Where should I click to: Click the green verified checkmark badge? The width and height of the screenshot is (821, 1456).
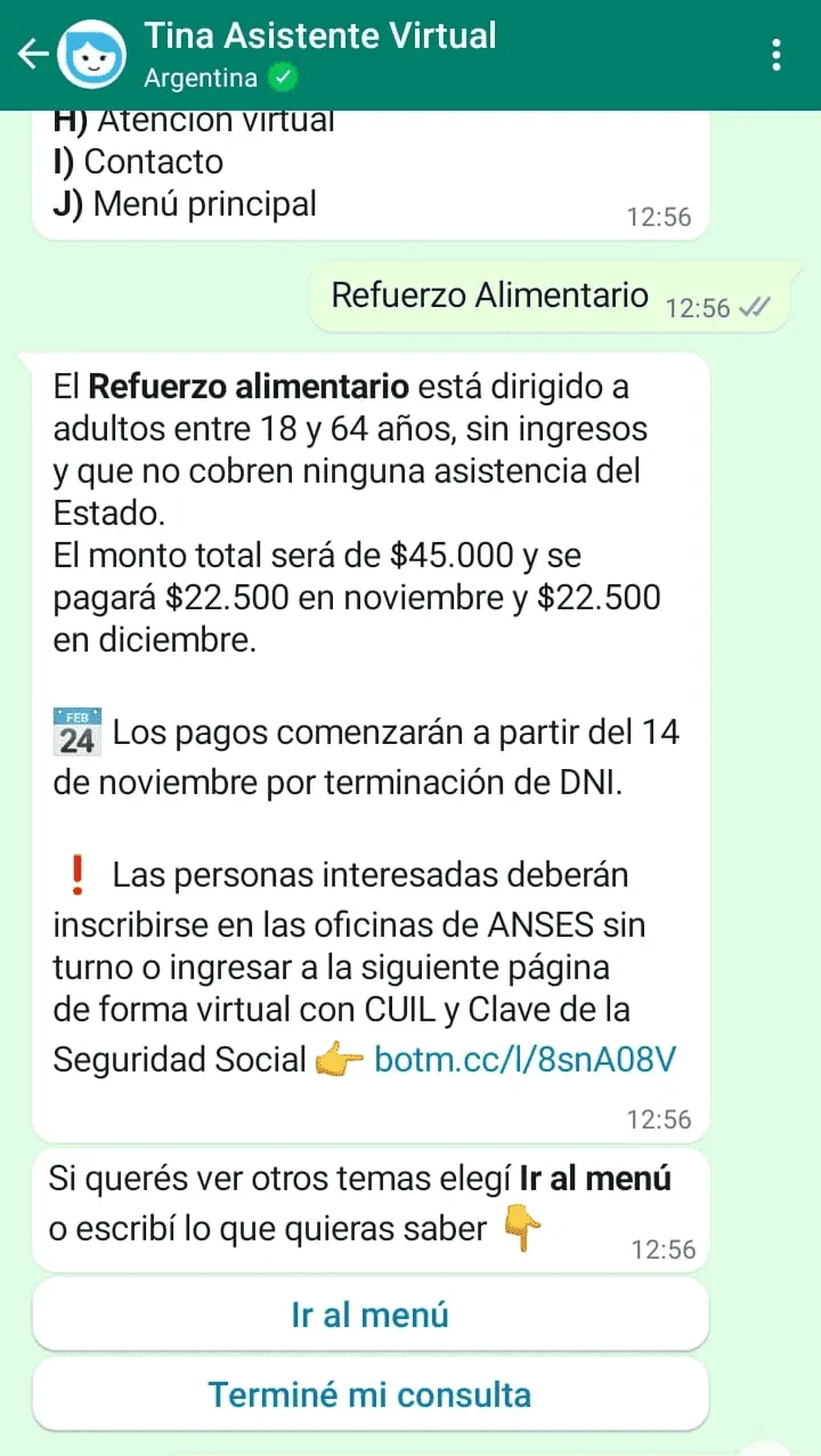click(283, 77)
